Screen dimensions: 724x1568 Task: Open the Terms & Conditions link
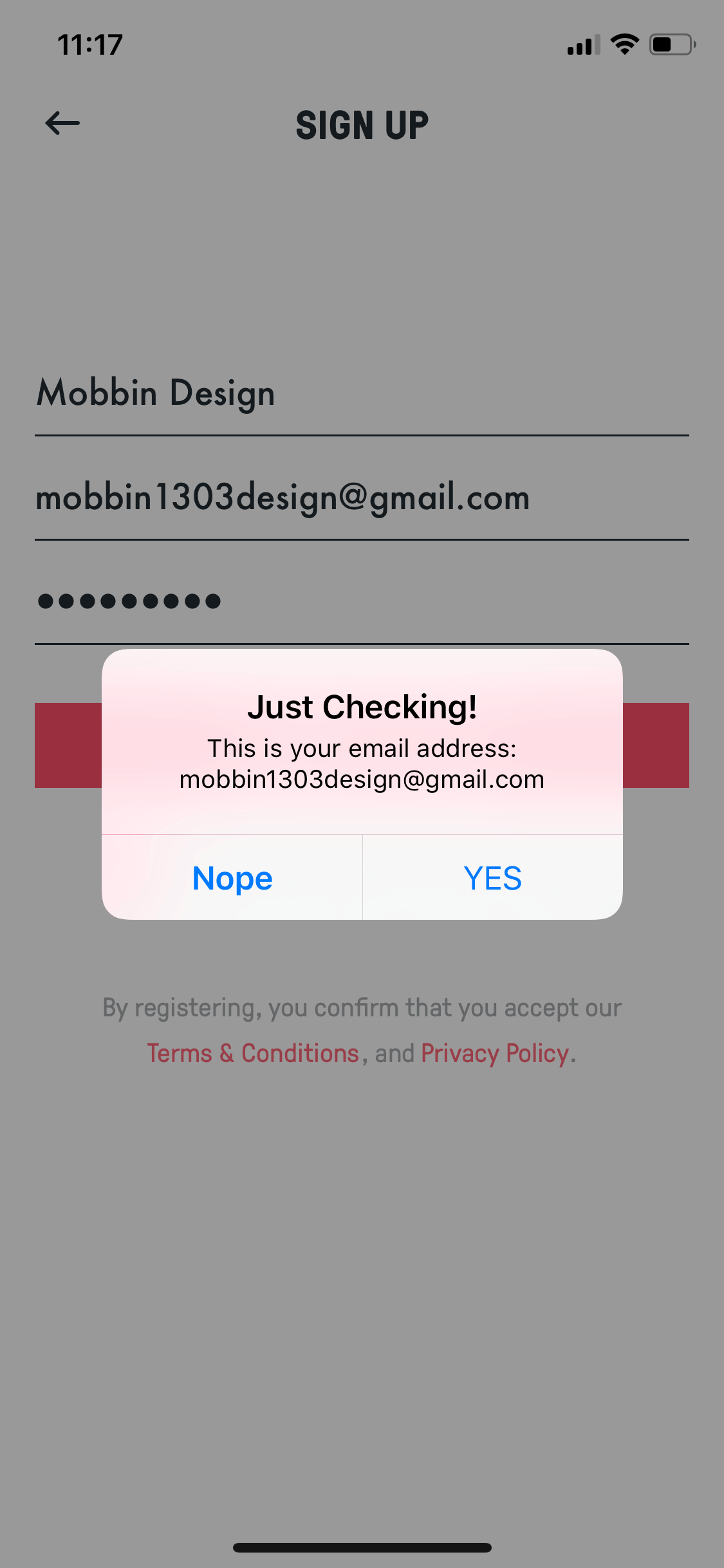pos(253,1054)
